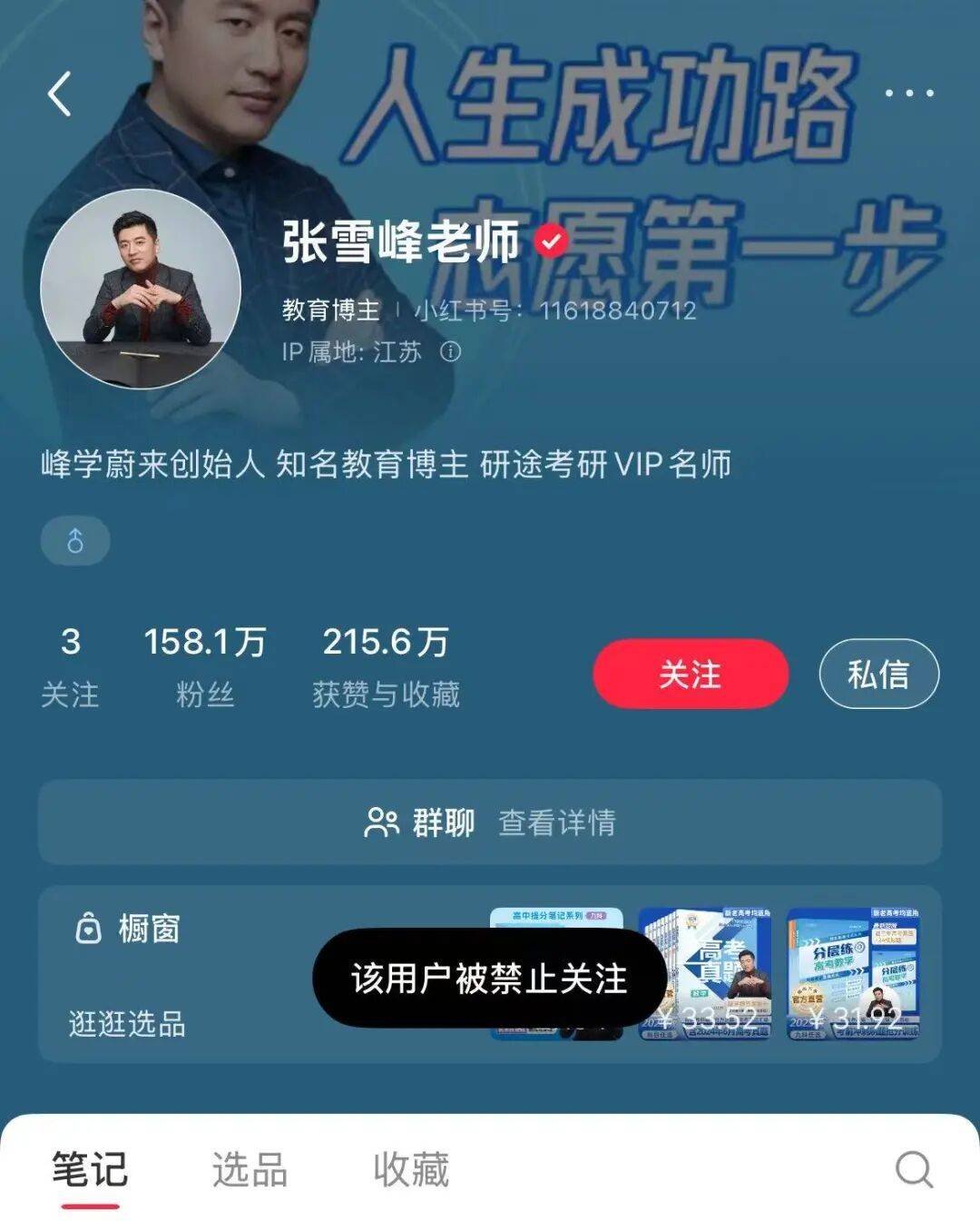View the 158.1万 粉丝 followers list
The image size is (980, 1221).
pyautogui.click(x=205, y=667)
